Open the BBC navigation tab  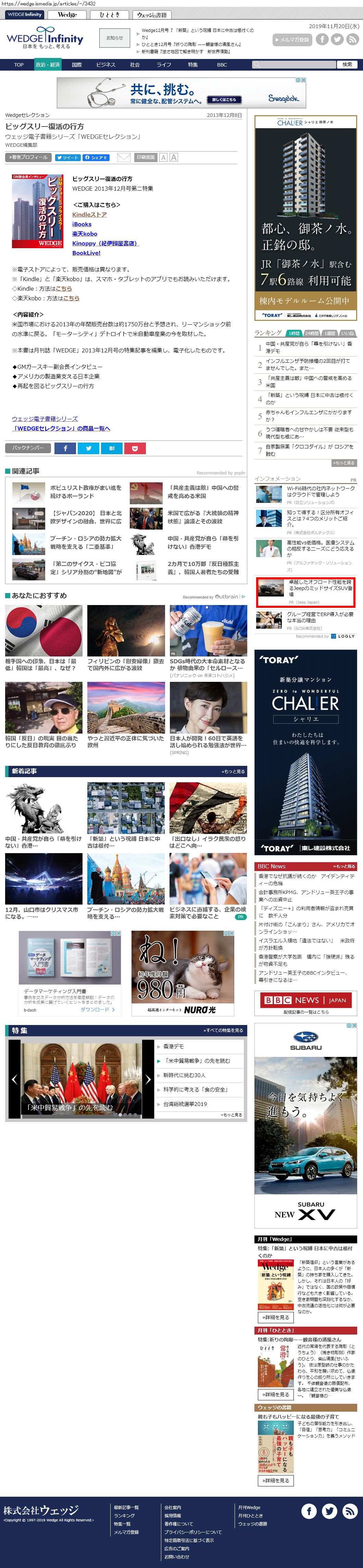tap(222, 64)
